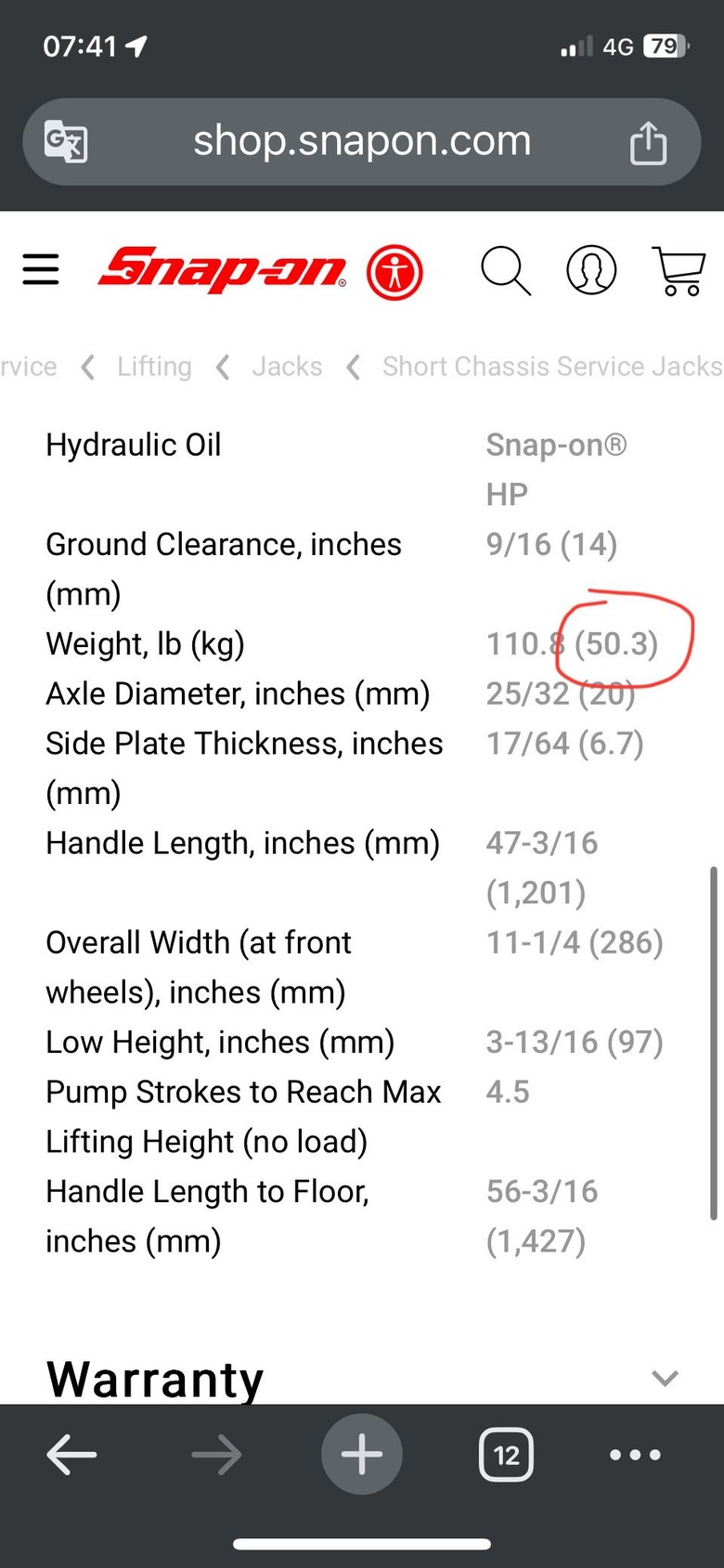
Task: Share this page
Action: pyautogui.click(x=648, y=143)
